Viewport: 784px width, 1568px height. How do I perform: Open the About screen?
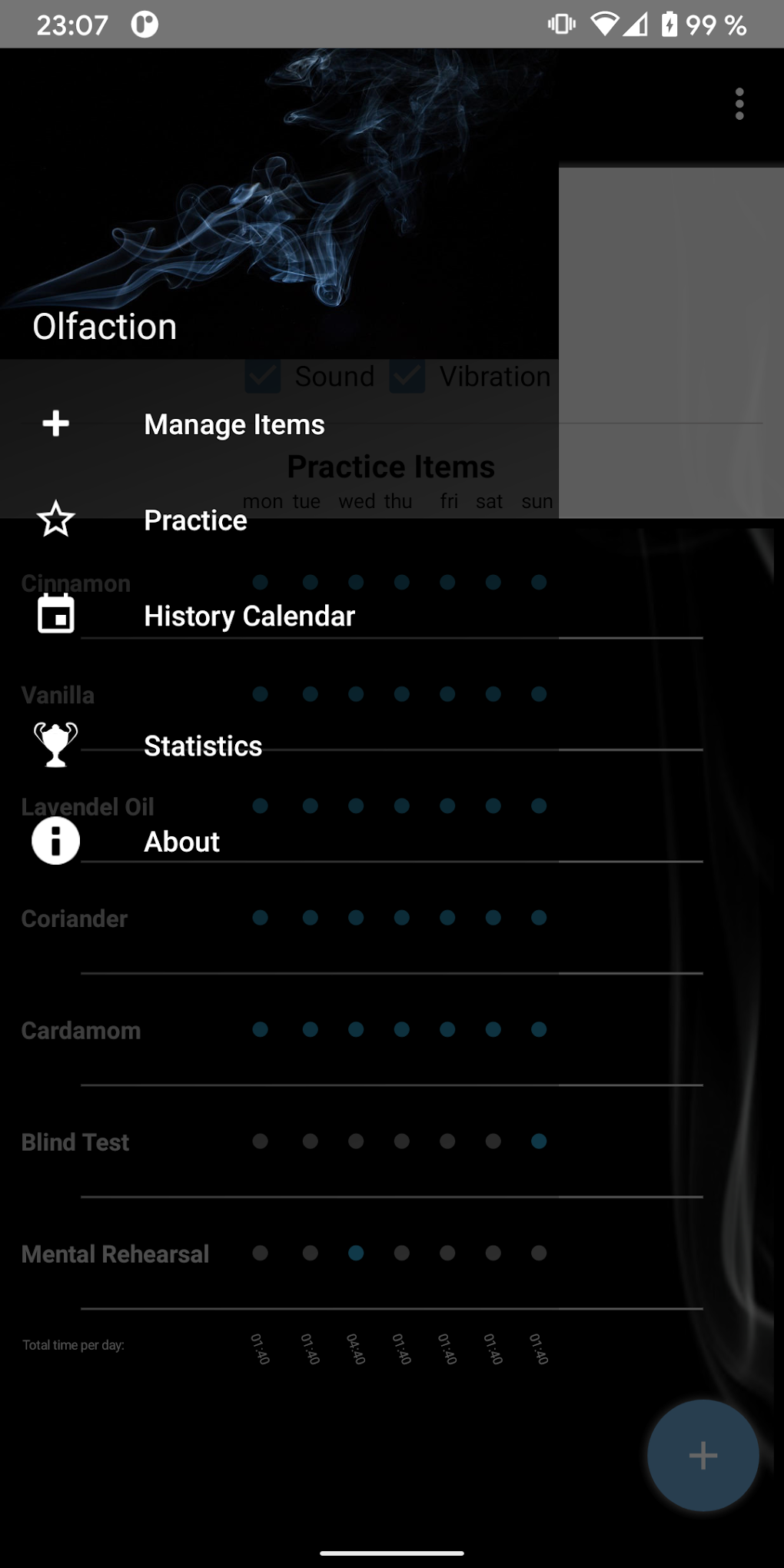coord(181,842)
